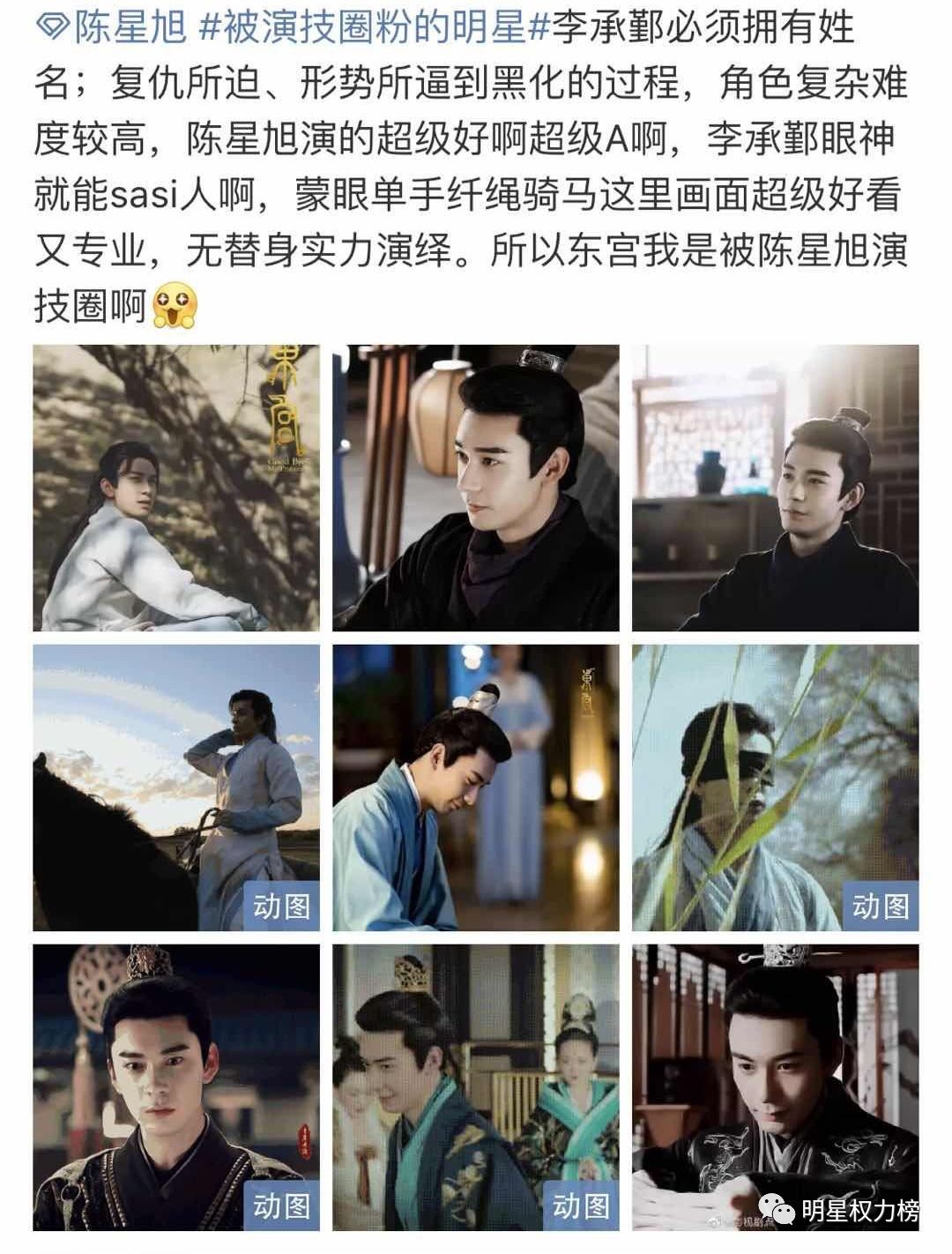Open the photo by the lattice window

[775, 488]
